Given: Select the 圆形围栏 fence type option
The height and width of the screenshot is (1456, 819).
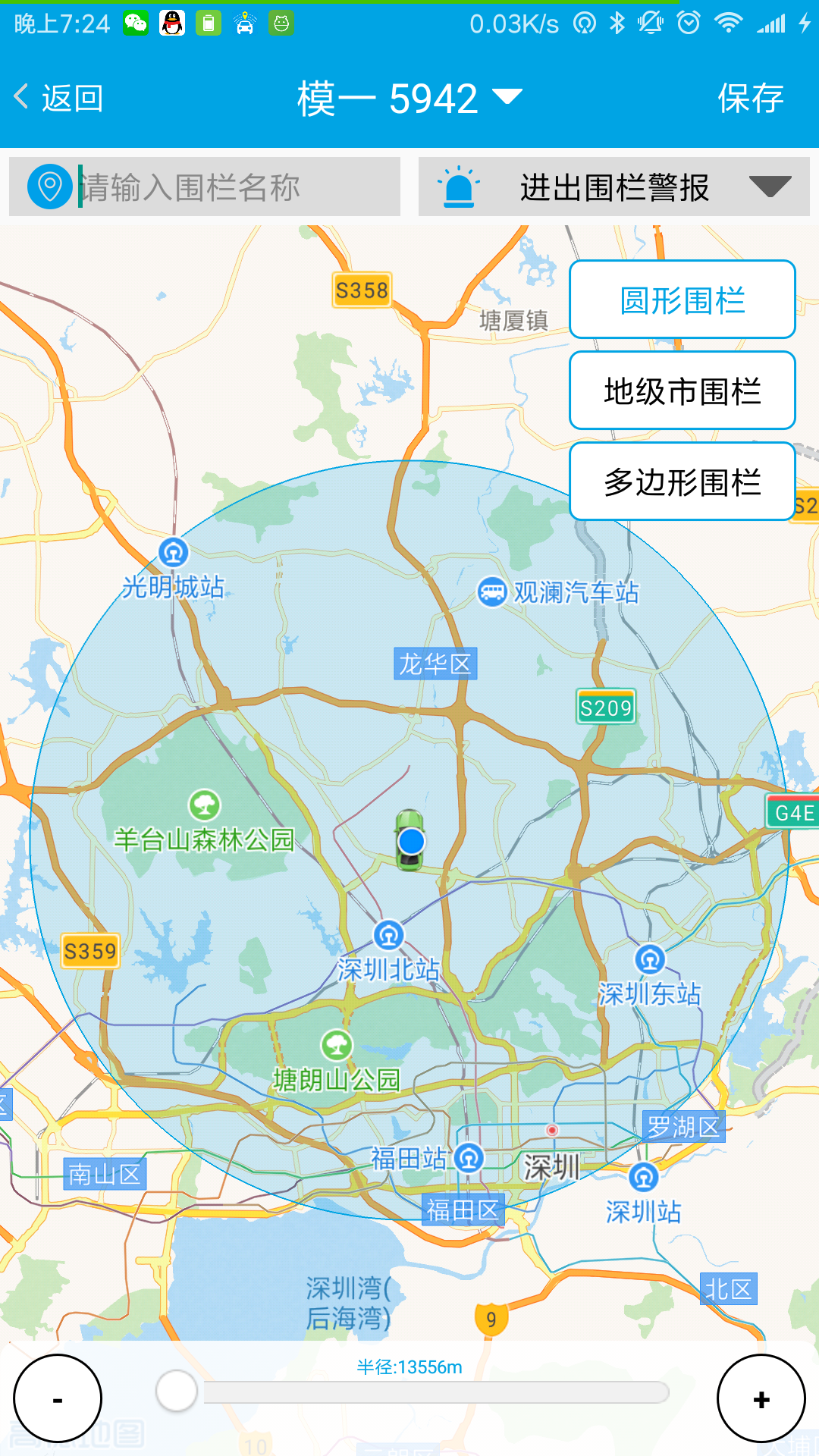Looking at the screenshot, I should [681, 299].
